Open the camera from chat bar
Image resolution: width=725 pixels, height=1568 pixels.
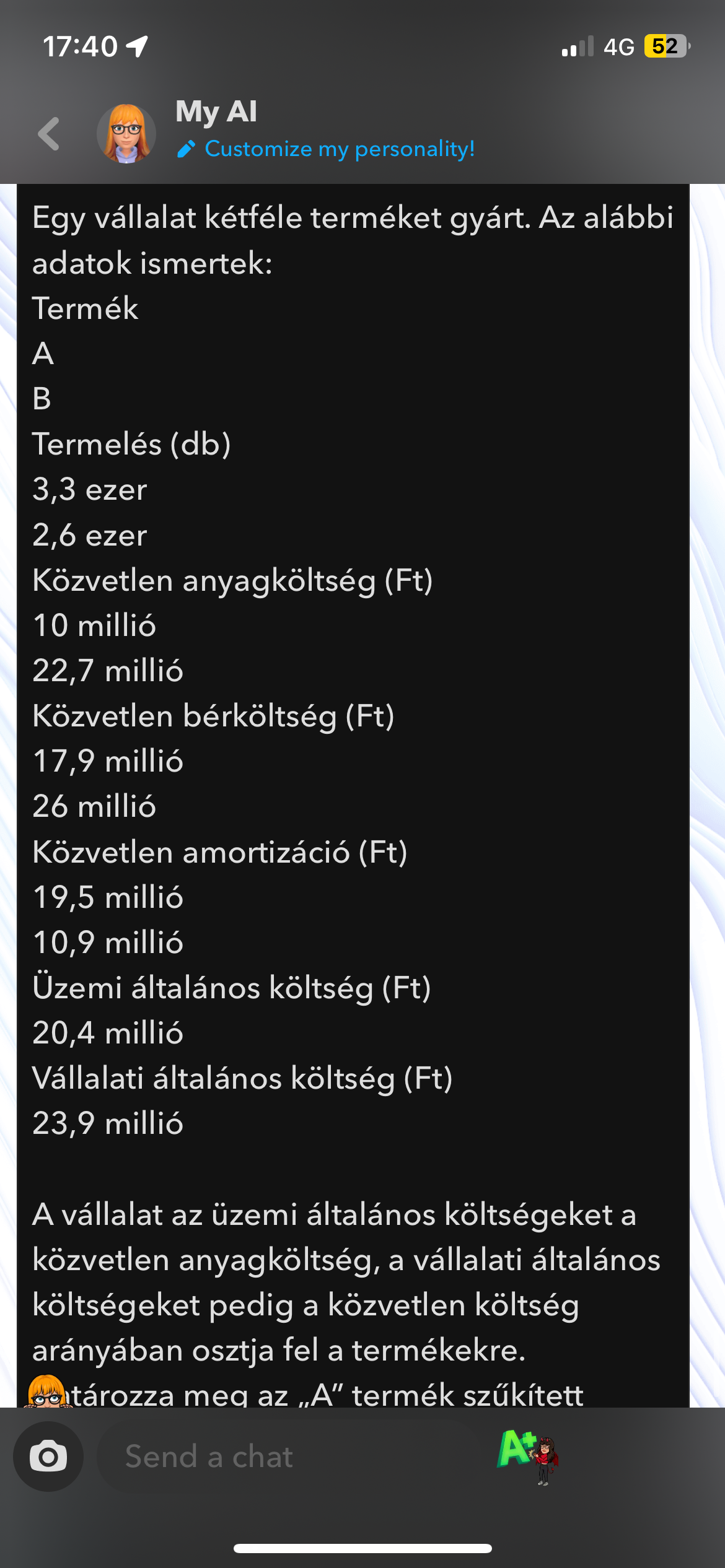48,1457
